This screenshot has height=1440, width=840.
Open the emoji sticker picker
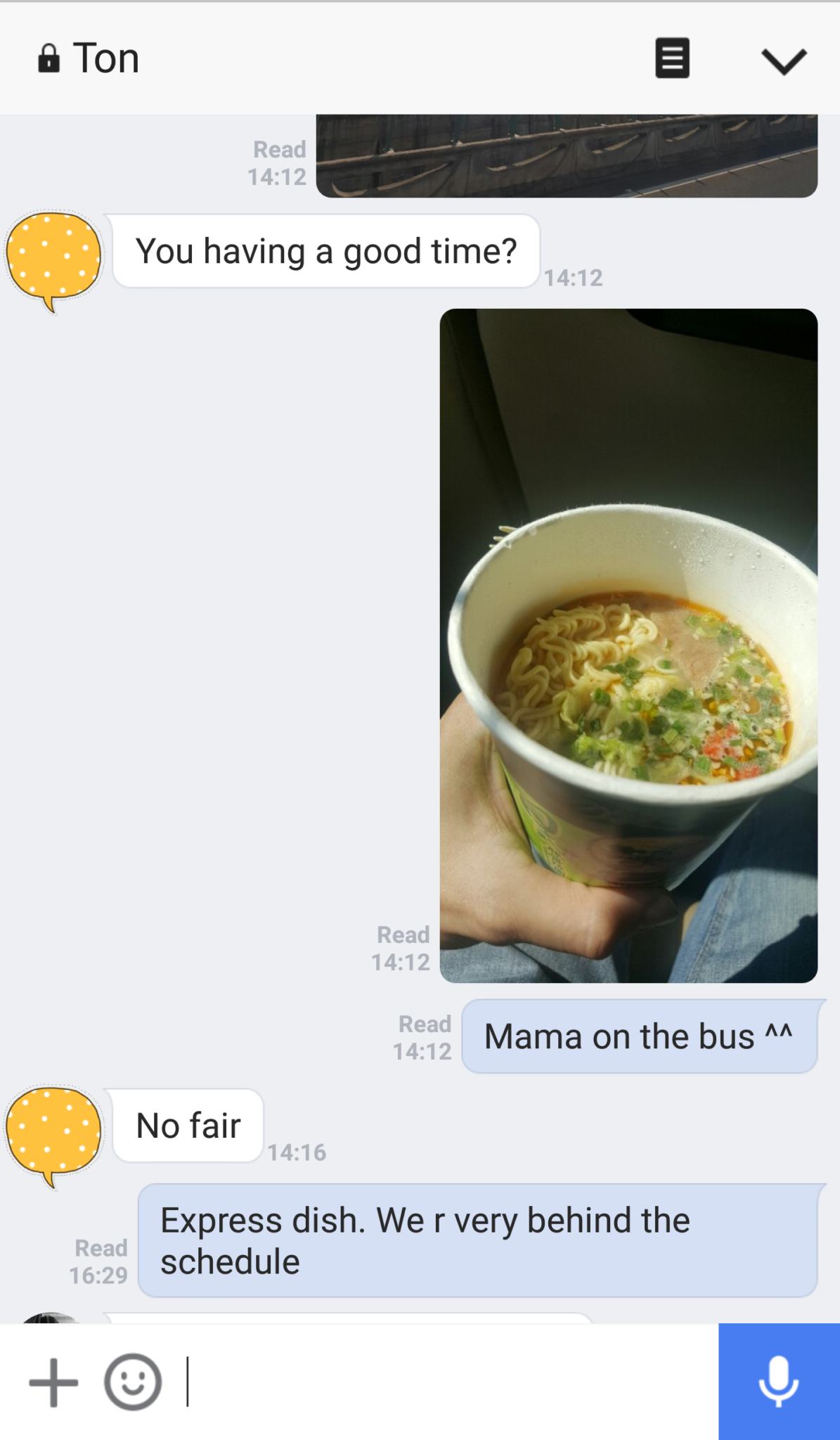pos(133,1382)
